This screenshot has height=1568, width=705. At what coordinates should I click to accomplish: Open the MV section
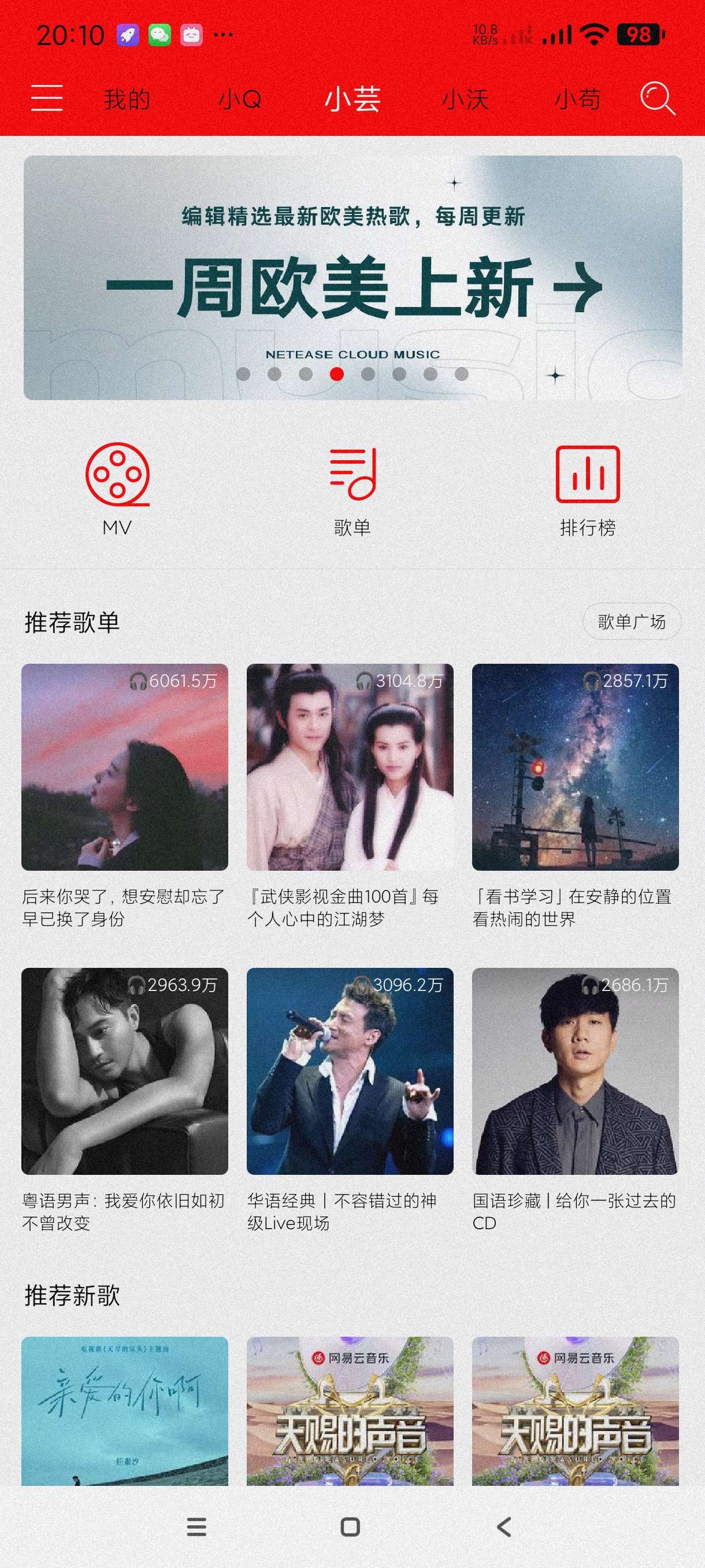tap(117, 488)
